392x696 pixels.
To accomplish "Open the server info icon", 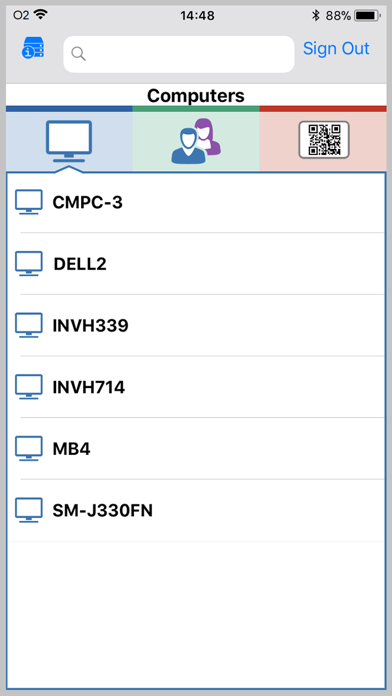I will (x=33, y=47).
